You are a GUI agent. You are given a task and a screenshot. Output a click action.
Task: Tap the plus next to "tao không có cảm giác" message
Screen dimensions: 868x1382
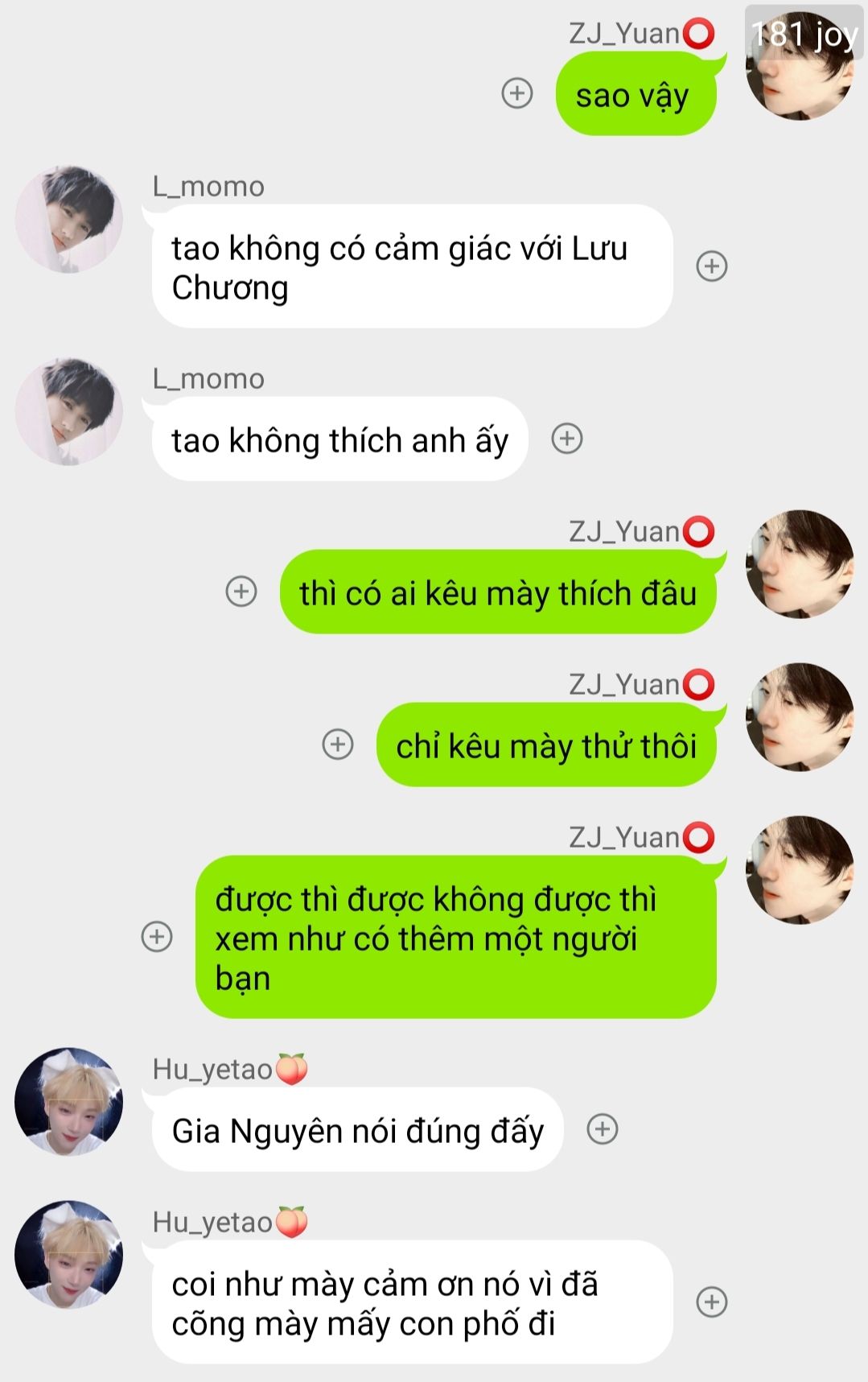click(711, 266)
